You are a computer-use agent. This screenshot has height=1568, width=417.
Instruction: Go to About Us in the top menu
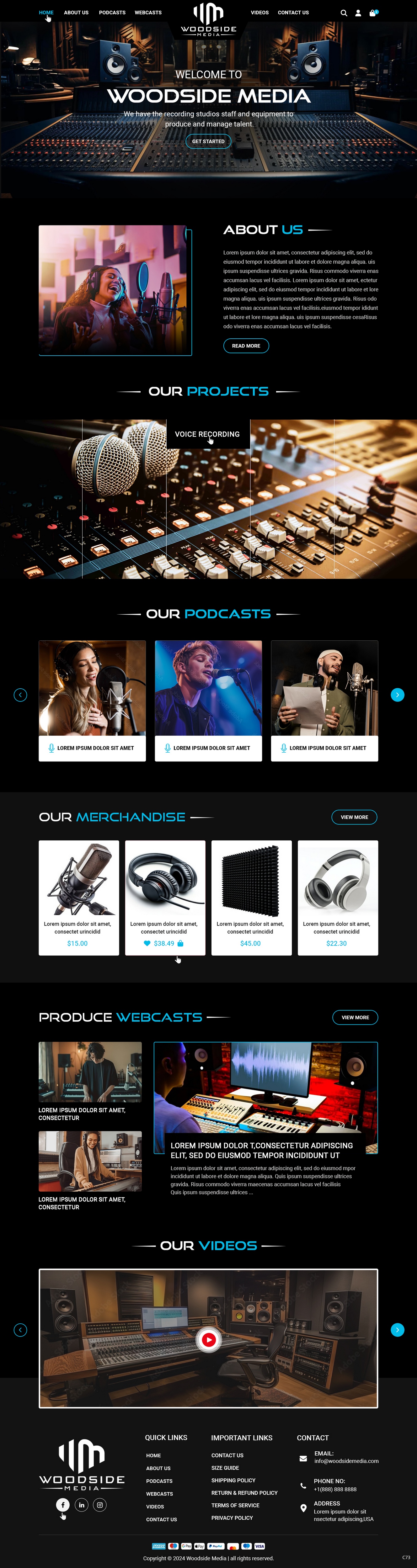pyautogui.click(x=76, y=13)
